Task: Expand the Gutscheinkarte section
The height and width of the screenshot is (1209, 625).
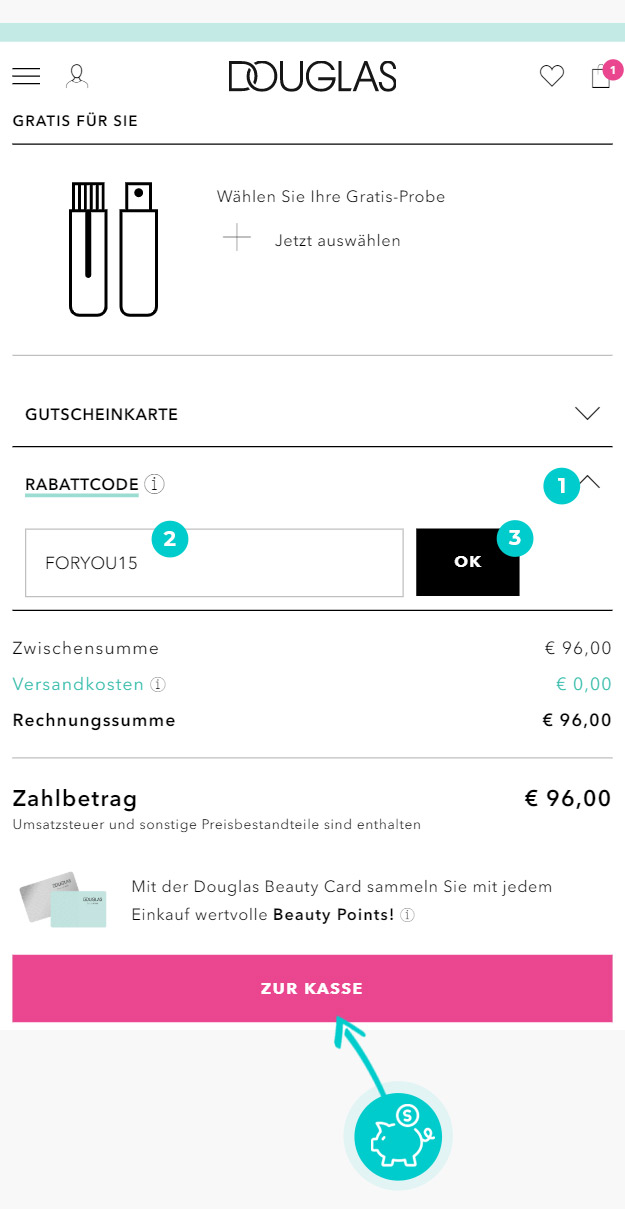Action: 312,413
